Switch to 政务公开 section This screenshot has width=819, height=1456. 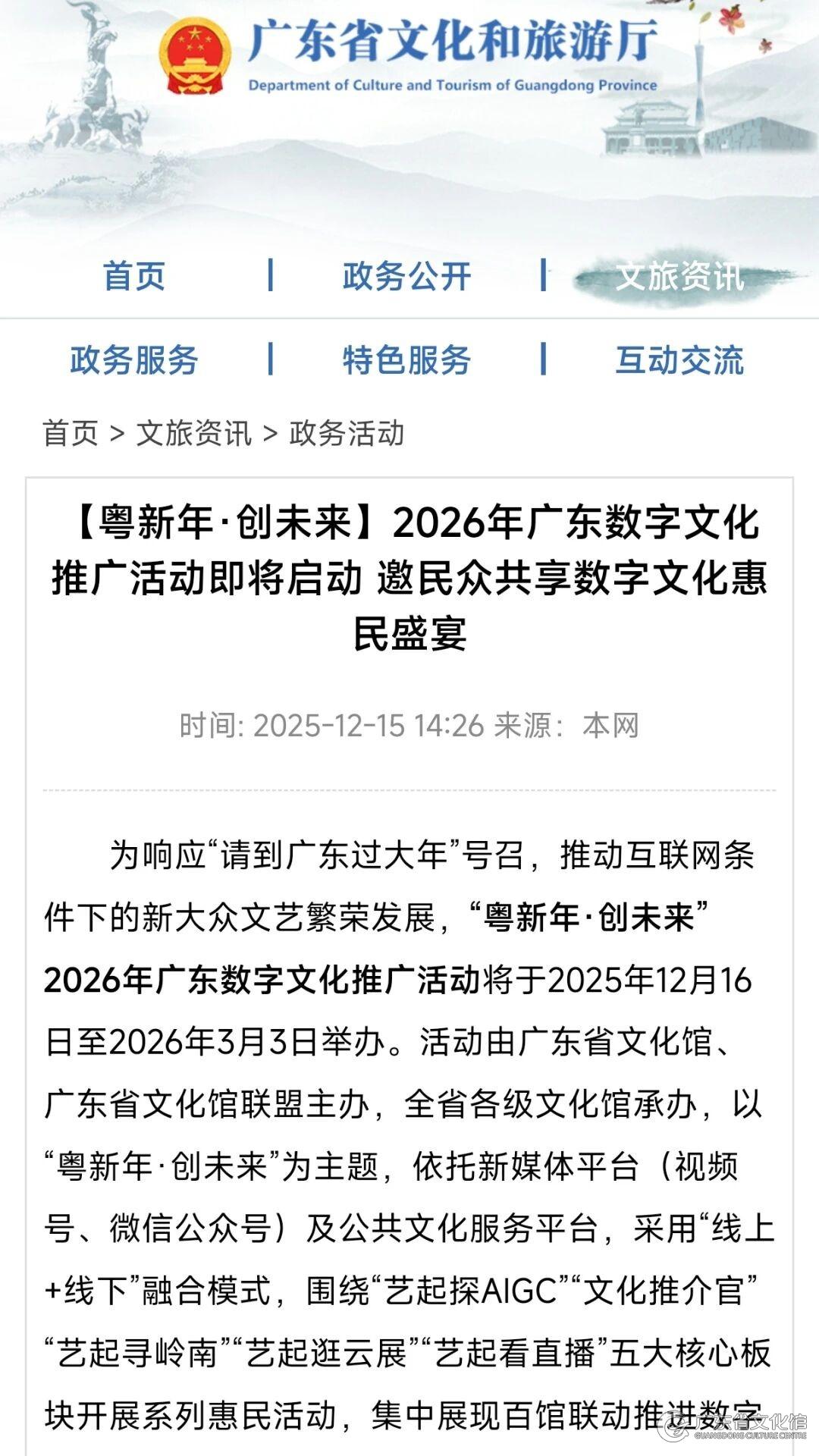(x=406, y=275)
